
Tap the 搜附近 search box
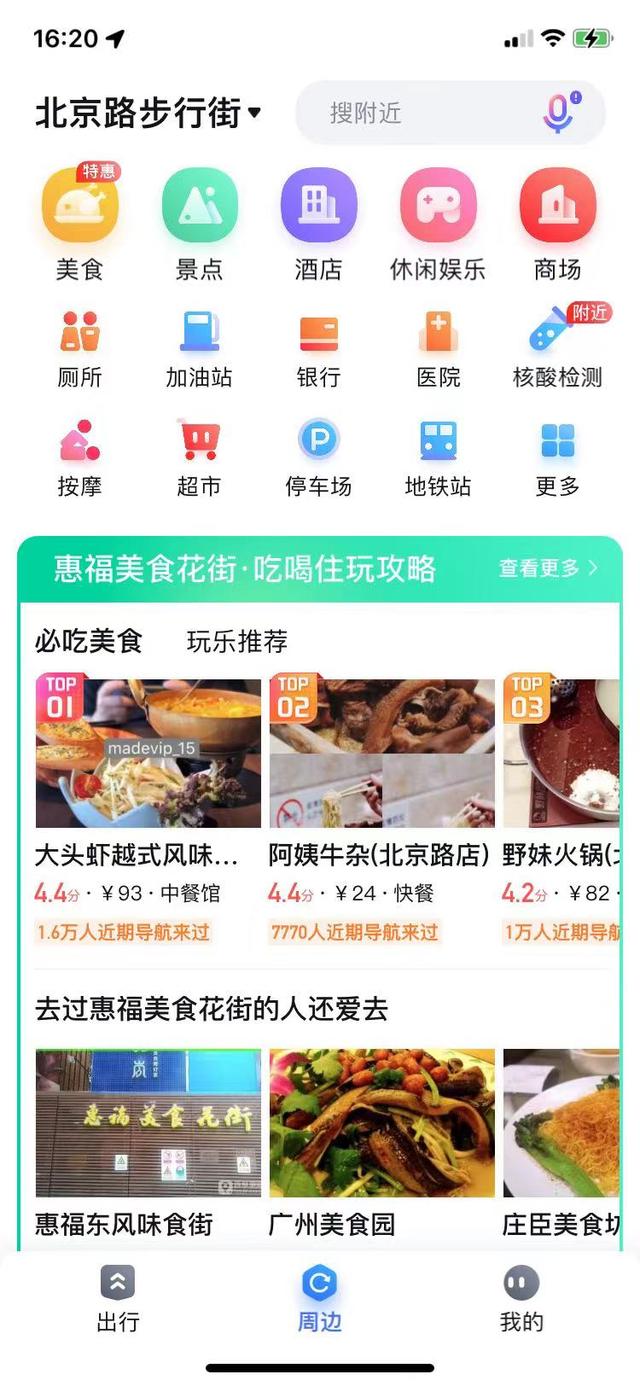tap(450, 113)
